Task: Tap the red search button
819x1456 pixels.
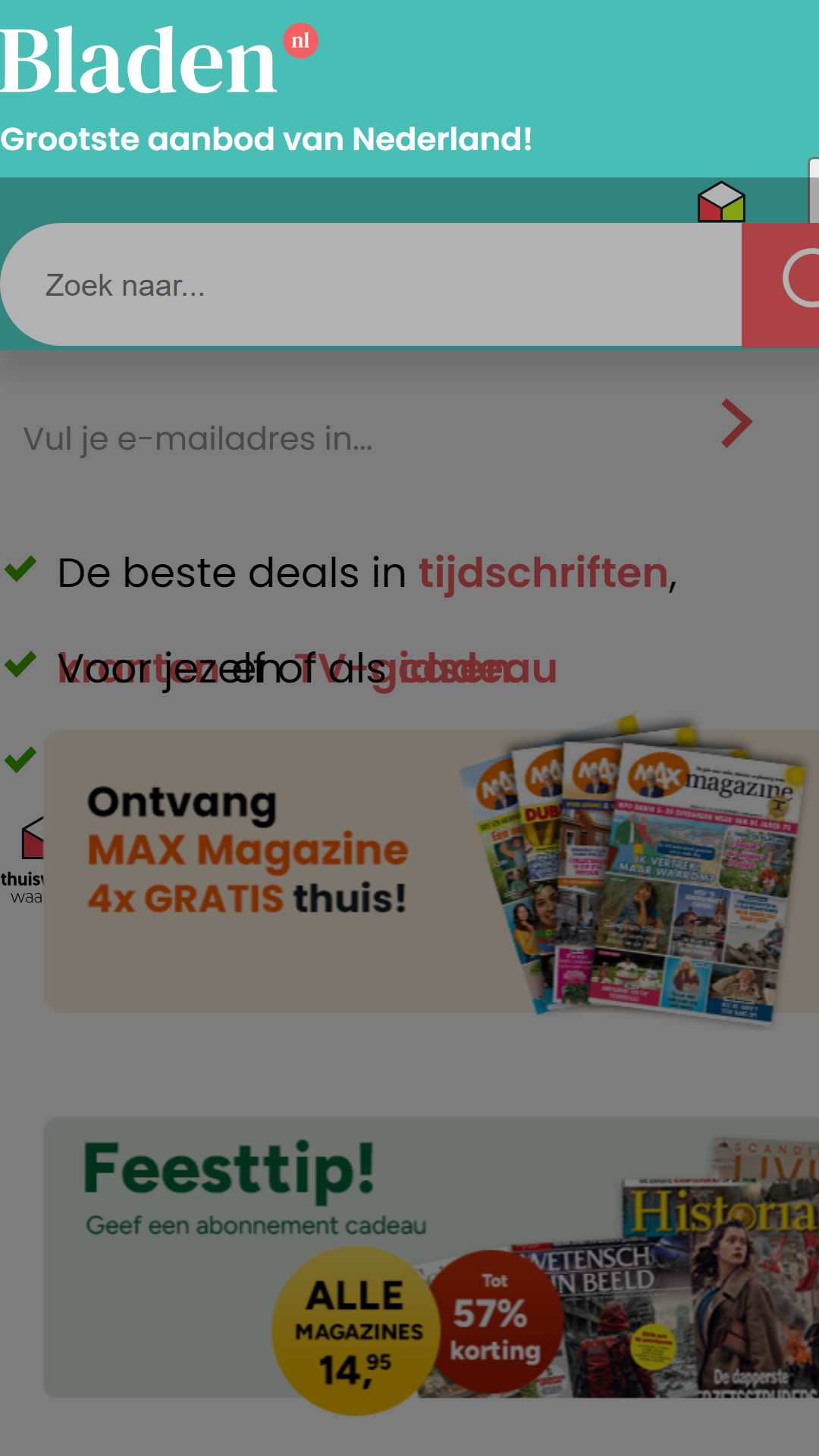Action: pyautogui.click(x=780, y=285)
